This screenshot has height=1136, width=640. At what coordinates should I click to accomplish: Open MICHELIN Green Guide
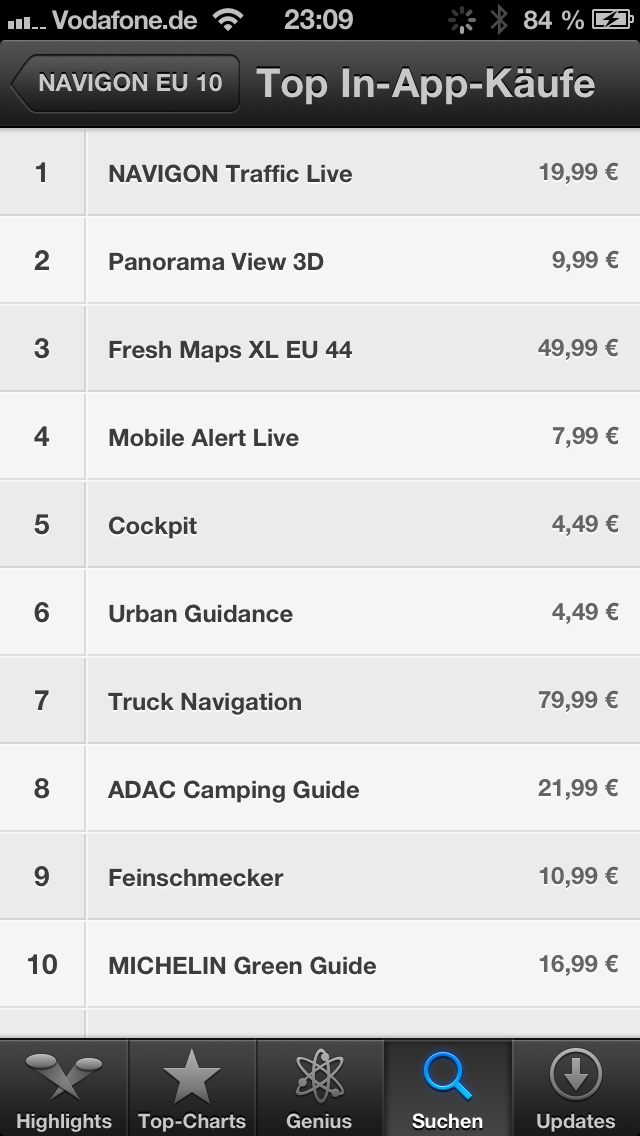tap(320, 965)
